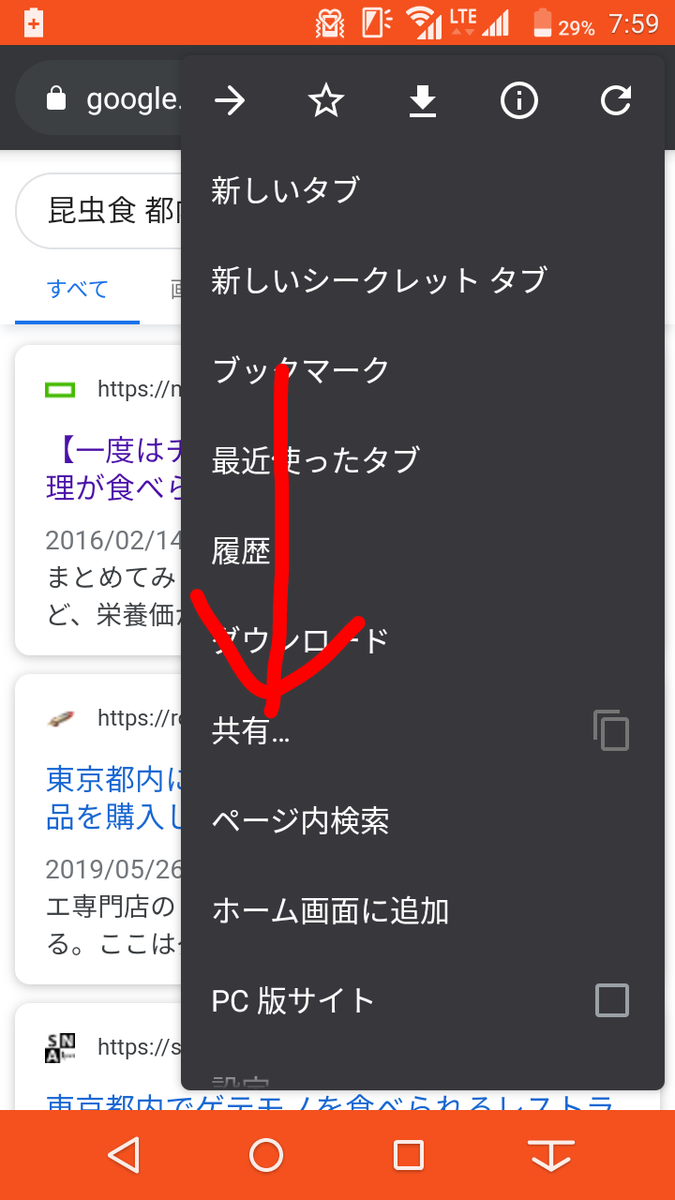Tap the forward arrow in the menu

(229, 100)
